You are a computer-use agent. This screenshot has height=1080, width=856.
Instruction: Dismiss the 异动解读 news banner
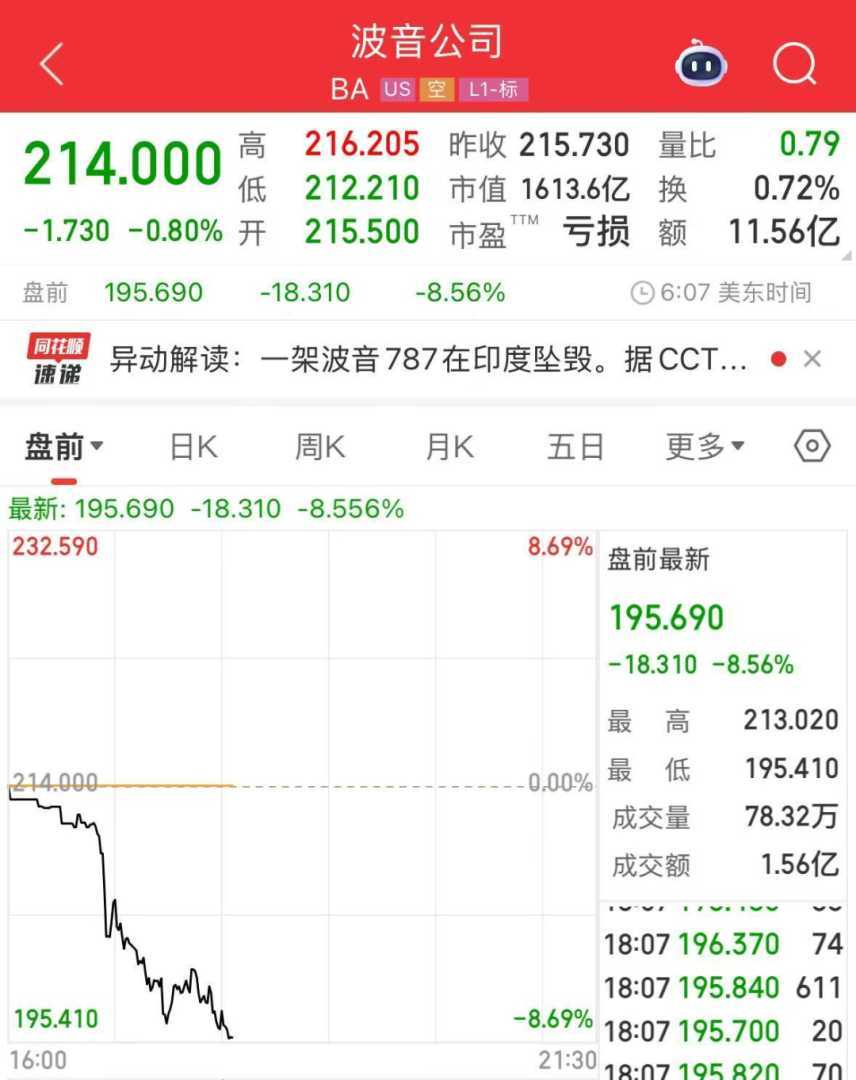point(812,359)
